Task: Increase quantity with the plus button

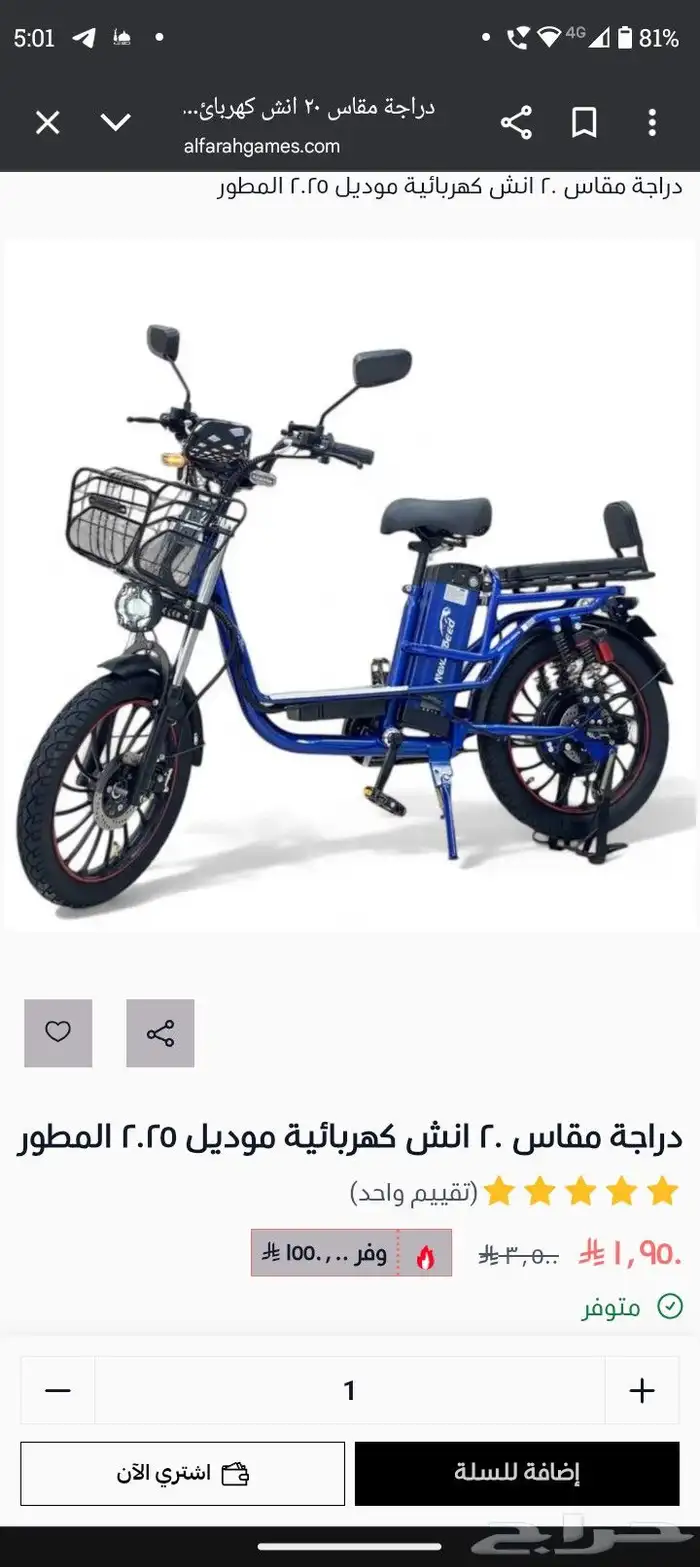Action: [x=642, y=1390]
